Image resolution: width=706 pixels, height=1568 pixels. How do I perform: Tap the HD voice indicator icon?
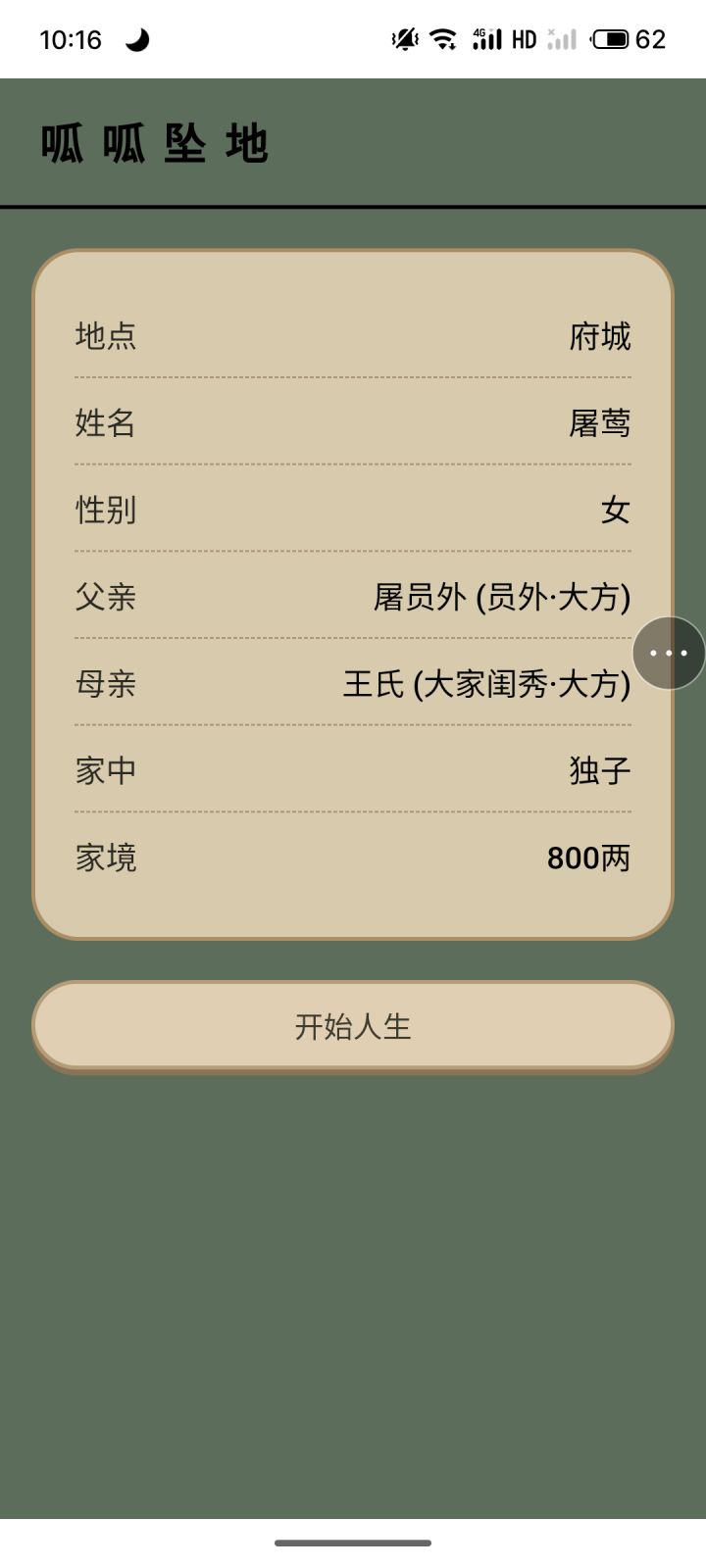[x=523, y=39]
